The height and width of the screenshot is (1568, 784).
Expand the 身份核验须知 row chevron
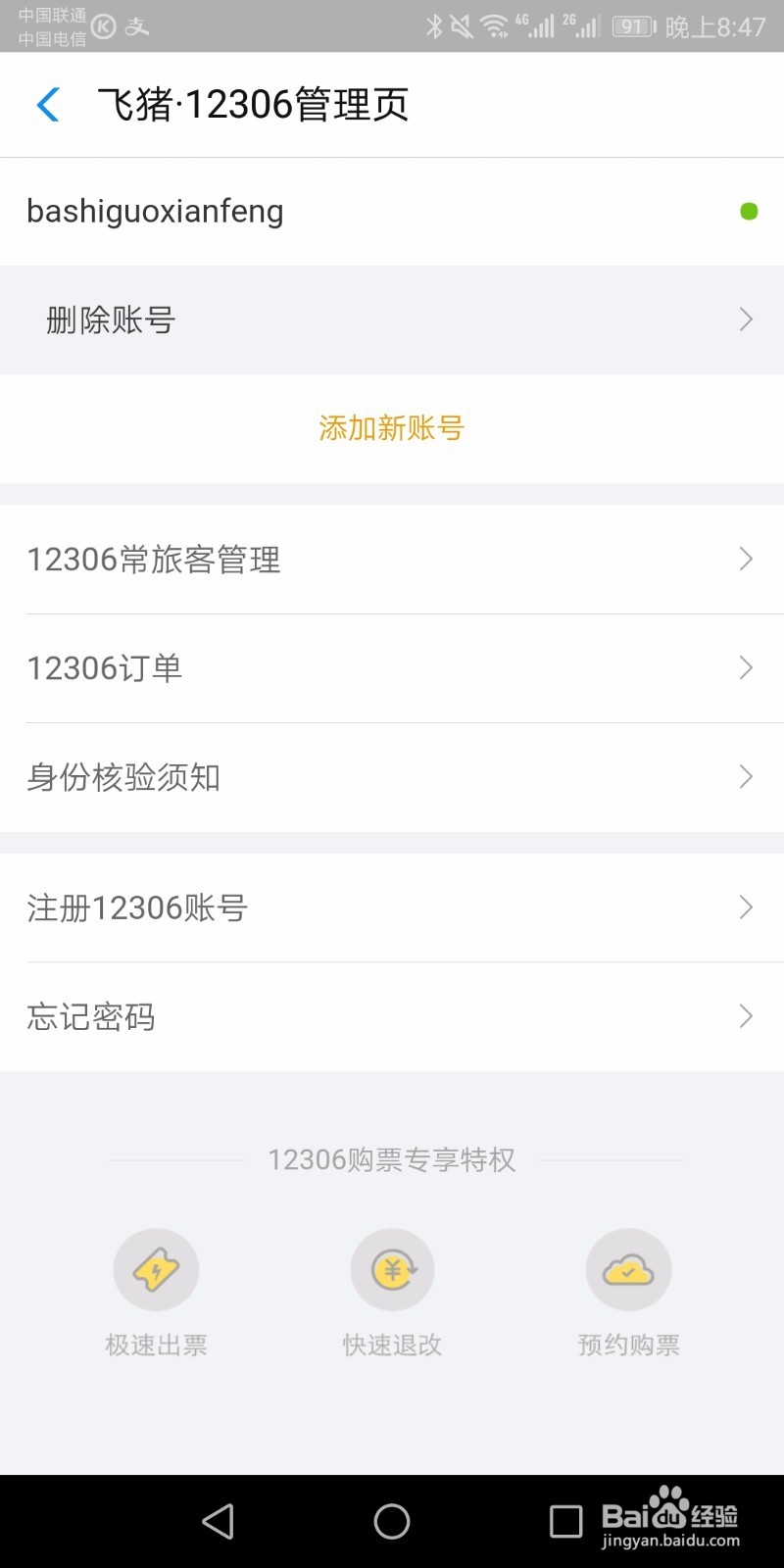[746, 777]
